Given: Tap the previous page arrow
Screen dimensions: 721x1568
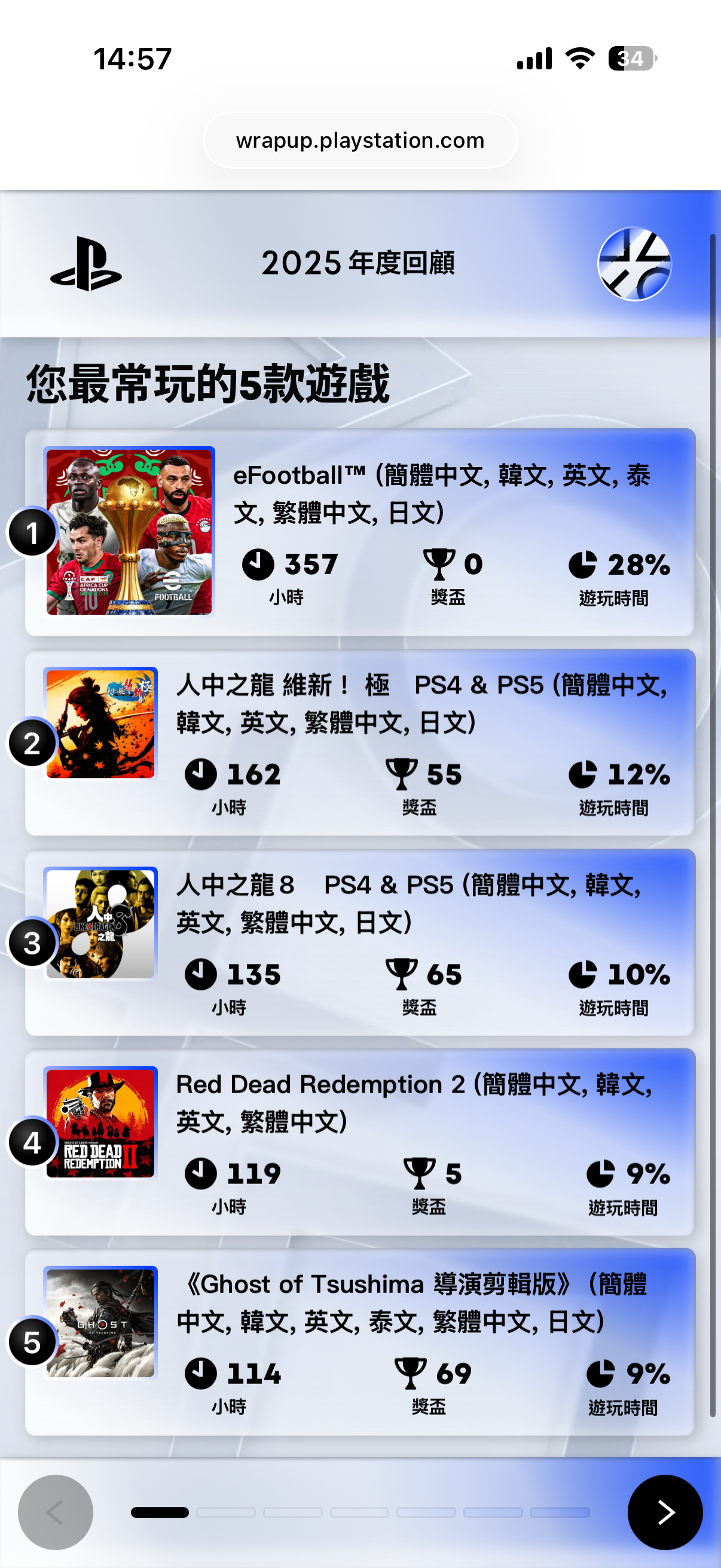Looking at the screenshot, I should [x=56, y=1512].
